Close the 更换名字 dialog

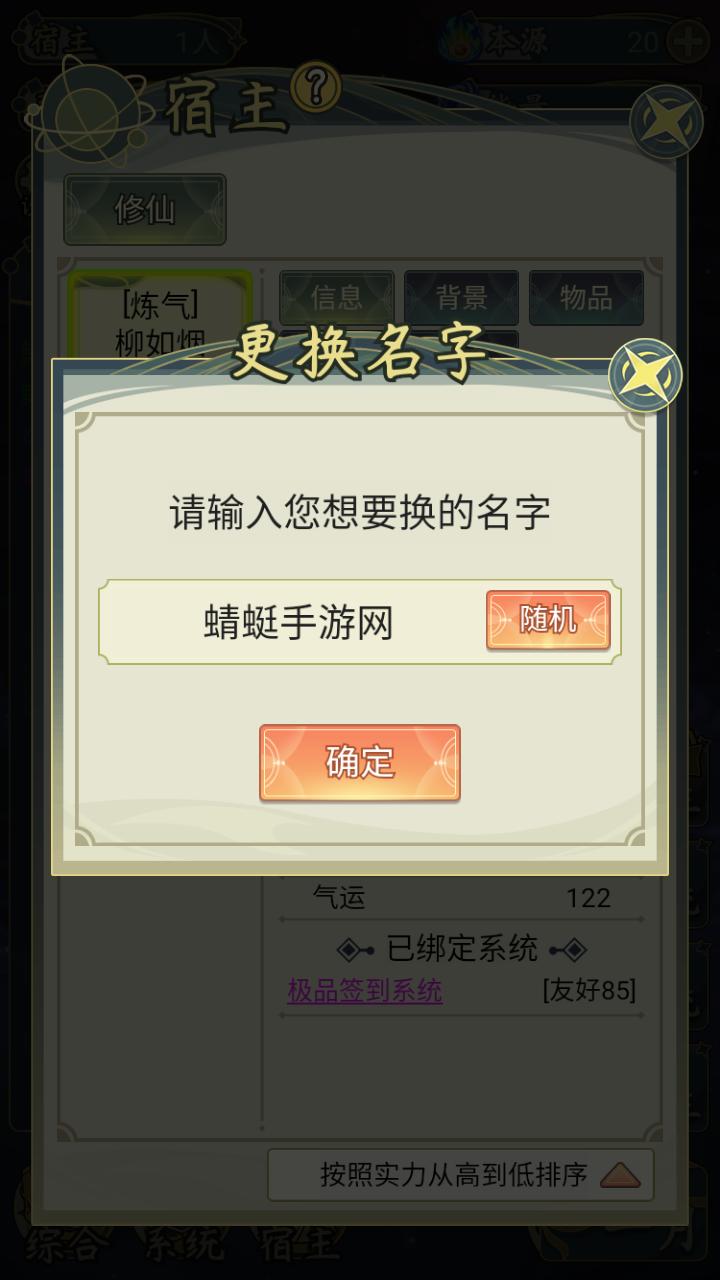[645, 375]
